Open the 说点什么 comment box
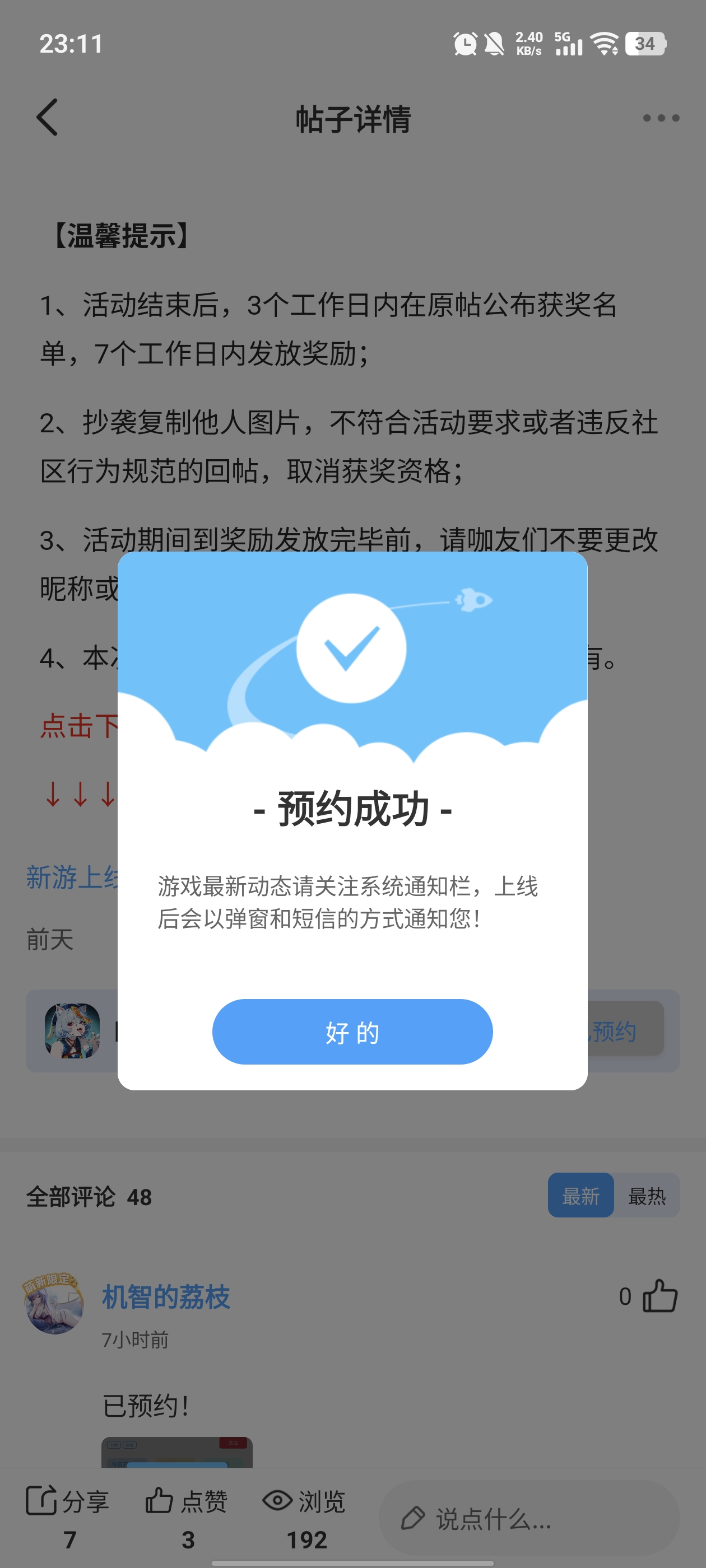The width and height of the screenshot is (706, 1568). click(x=528, y=1518)
